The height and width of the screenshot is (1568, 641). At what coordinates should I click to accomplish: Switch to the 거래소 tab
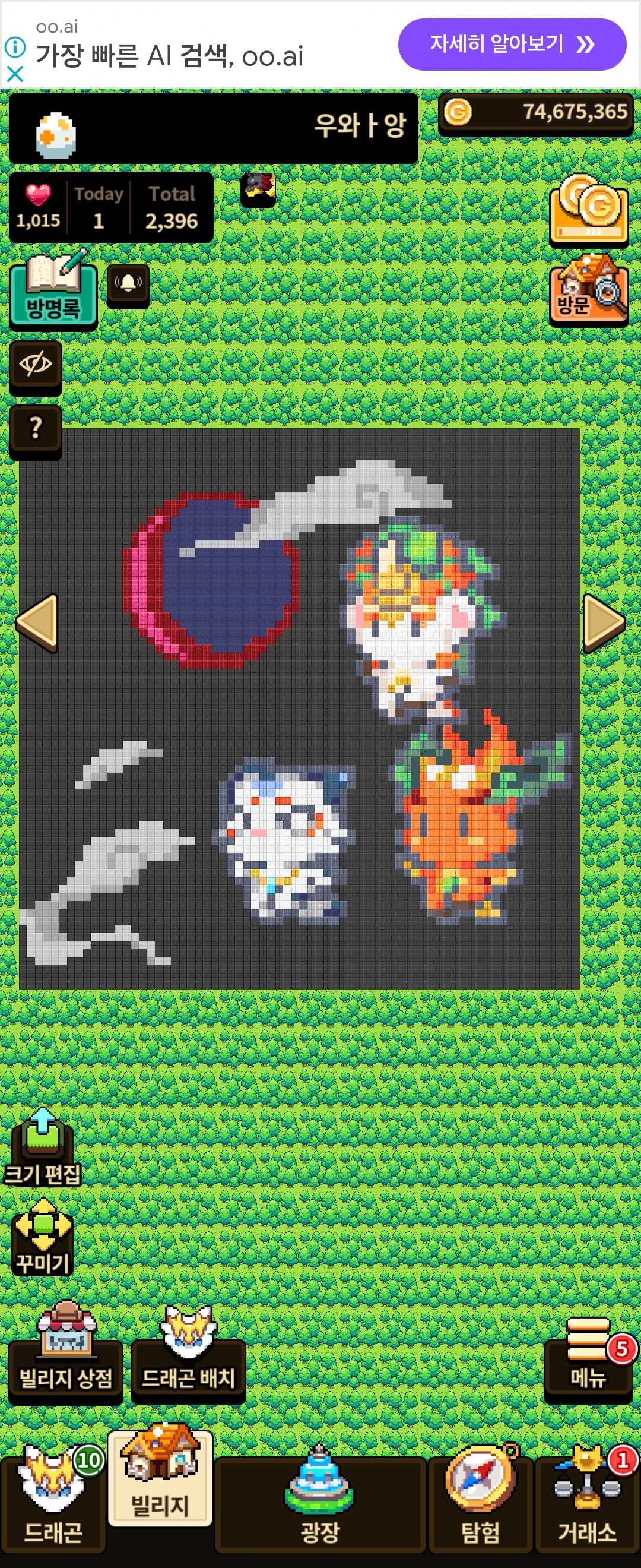(x=588, y=1504)
